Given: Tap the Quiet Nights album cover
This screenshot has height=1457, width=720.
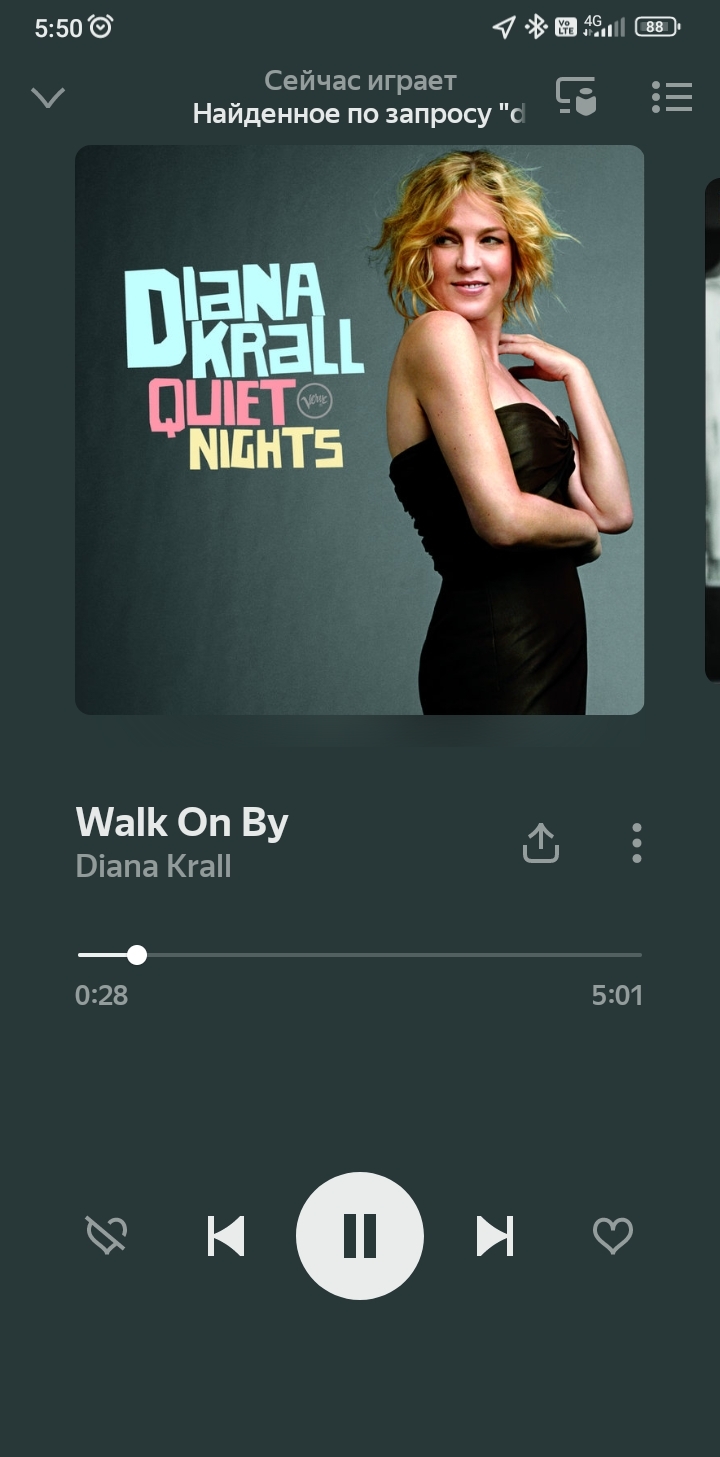Looking at the screenshot, I should tap(359, 430).
